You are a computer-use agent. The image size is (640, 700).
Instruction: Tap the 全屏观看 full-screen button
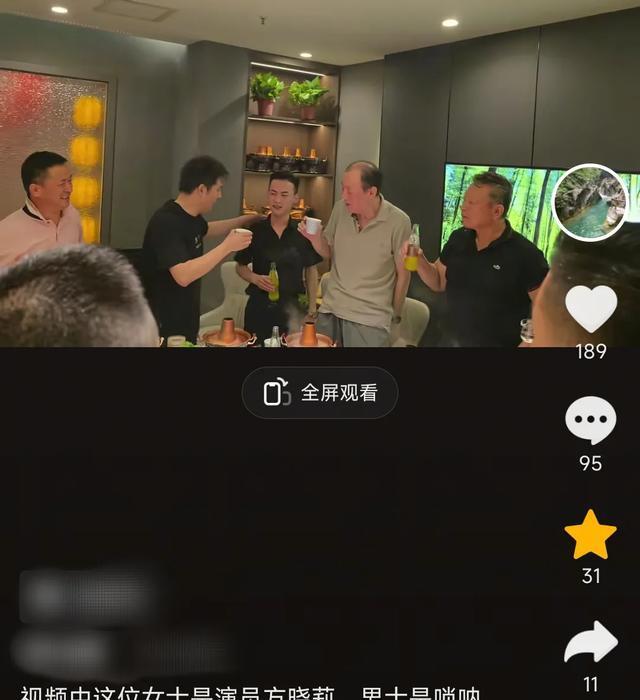pyautogui.click(x=320, y=393)
